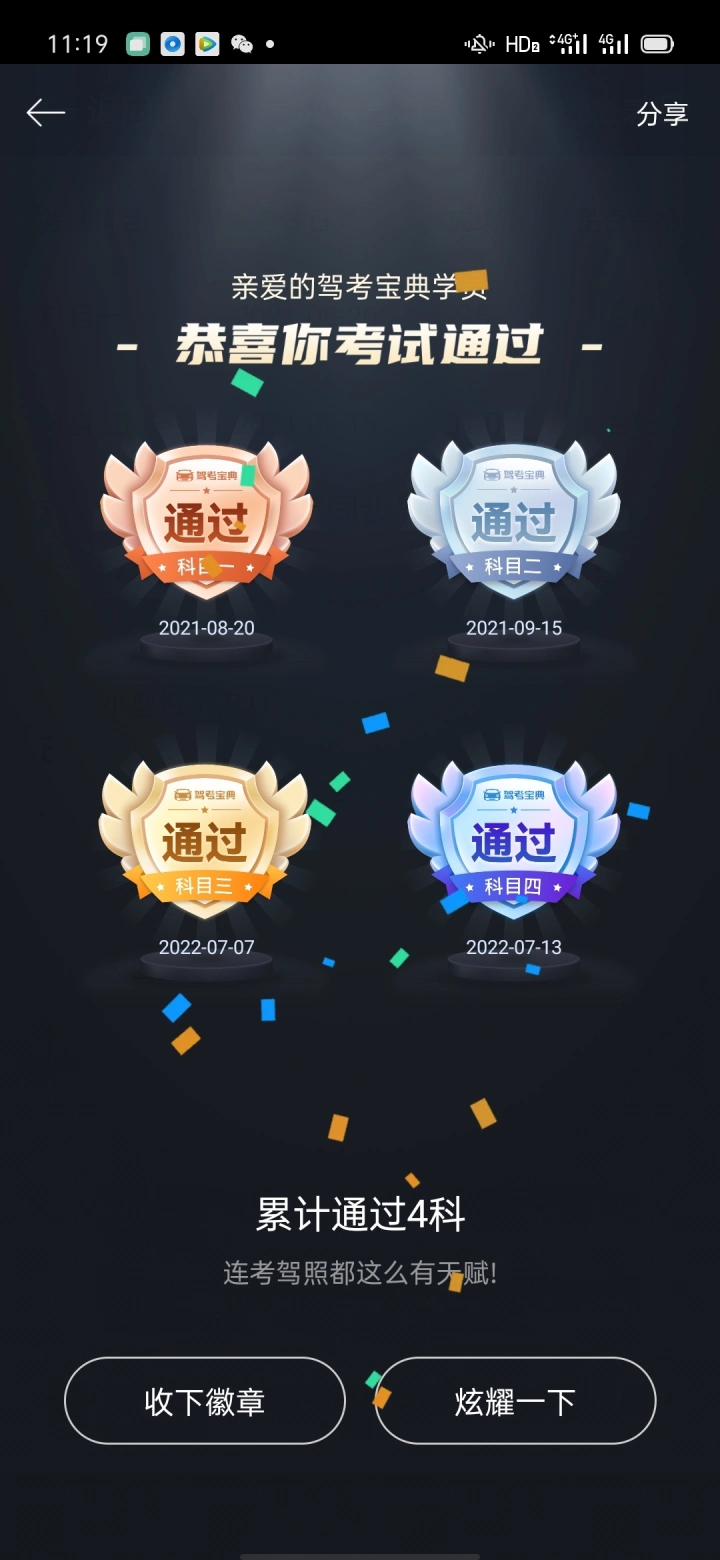Go back using the top-left arrow
The width and height of the screenshot is (720, 1560).
pos(46,113)
